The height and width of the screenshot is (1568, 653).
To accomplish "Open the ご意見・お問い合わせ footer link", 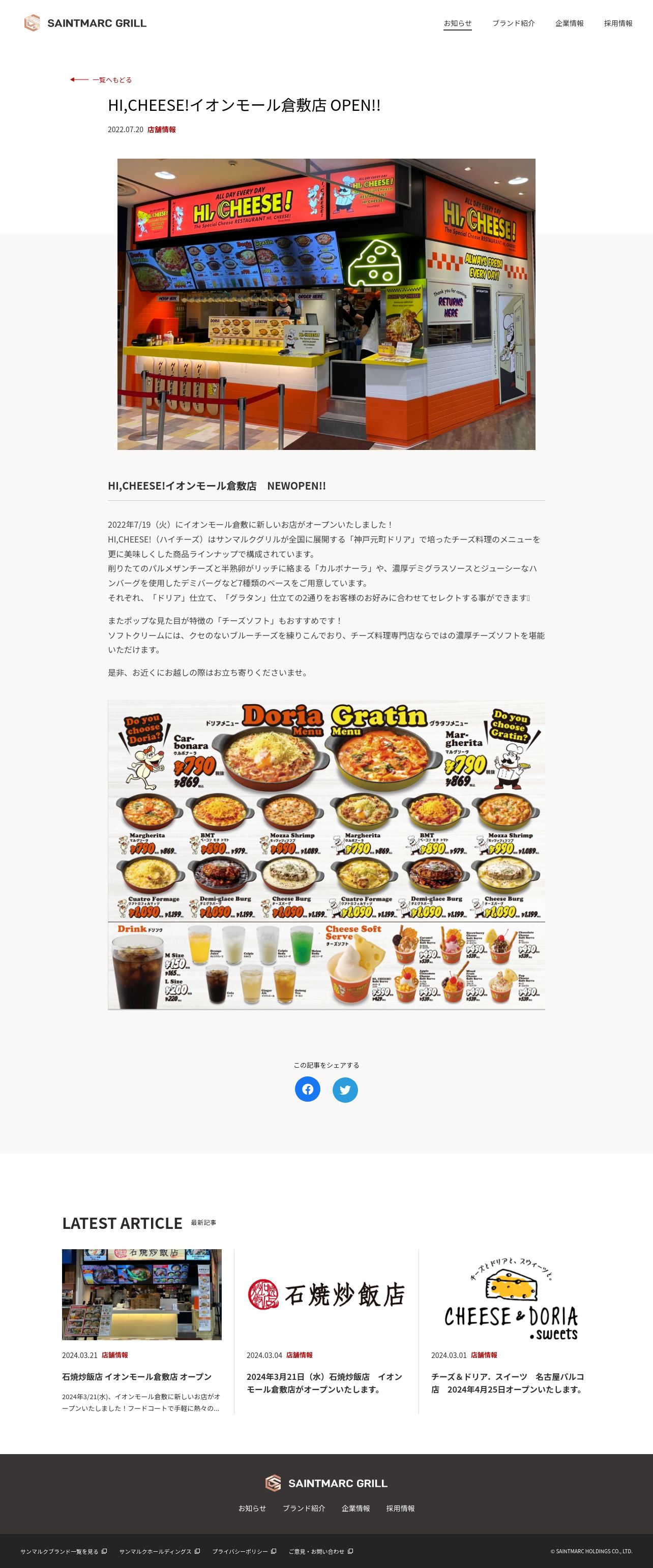I will (321, 1551).
